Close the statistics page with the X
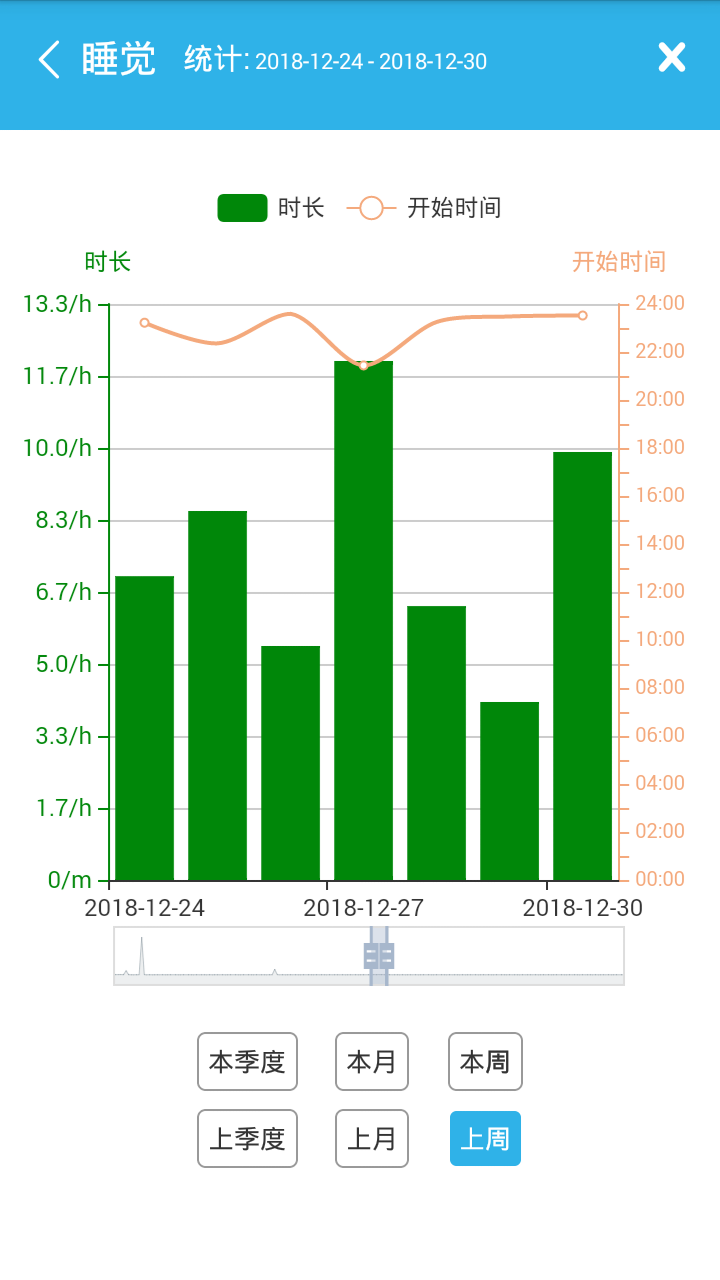The height and width of the screenshot is (1280, 720). point(671,58)
